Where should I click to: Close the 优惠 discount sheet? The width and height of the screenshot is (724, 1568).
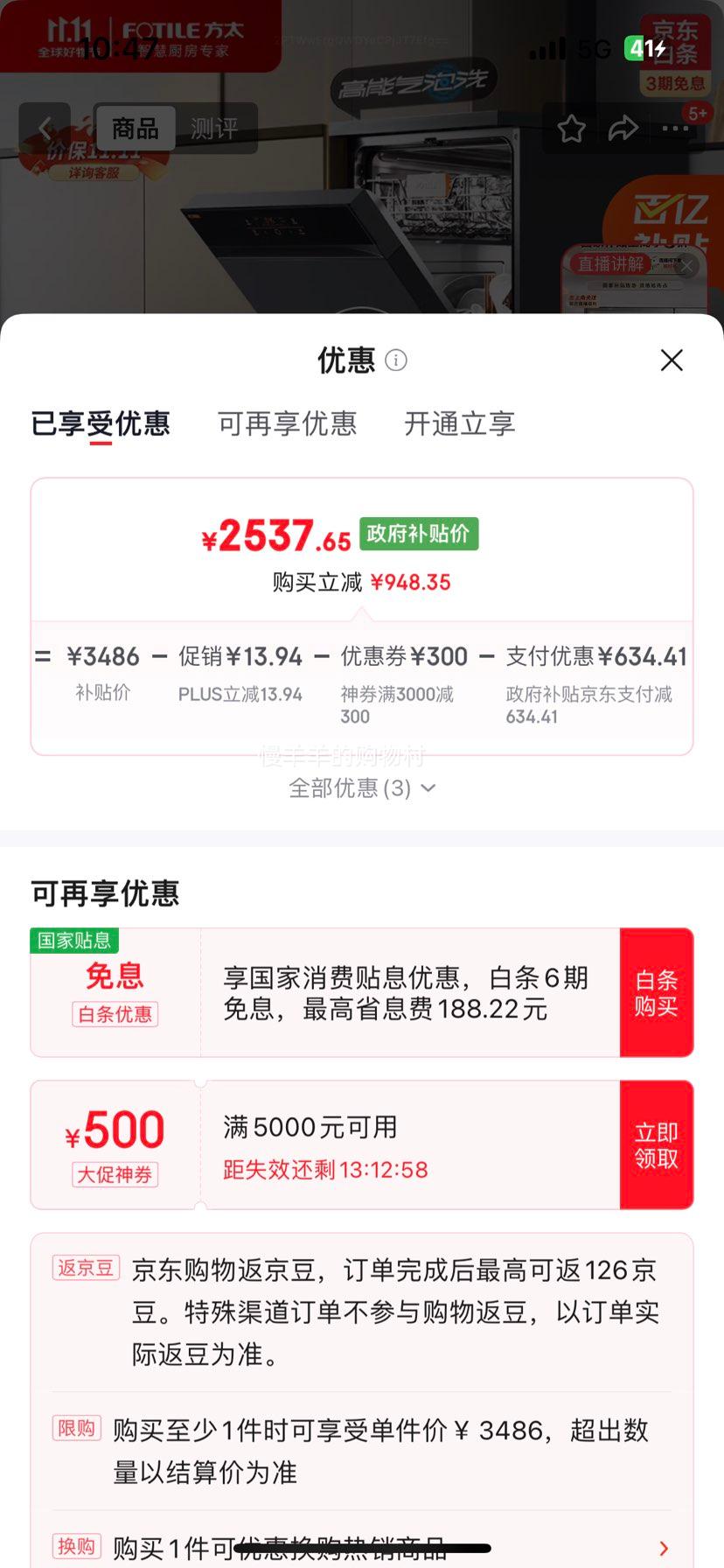pyautogui.click(x=672, y=360)
